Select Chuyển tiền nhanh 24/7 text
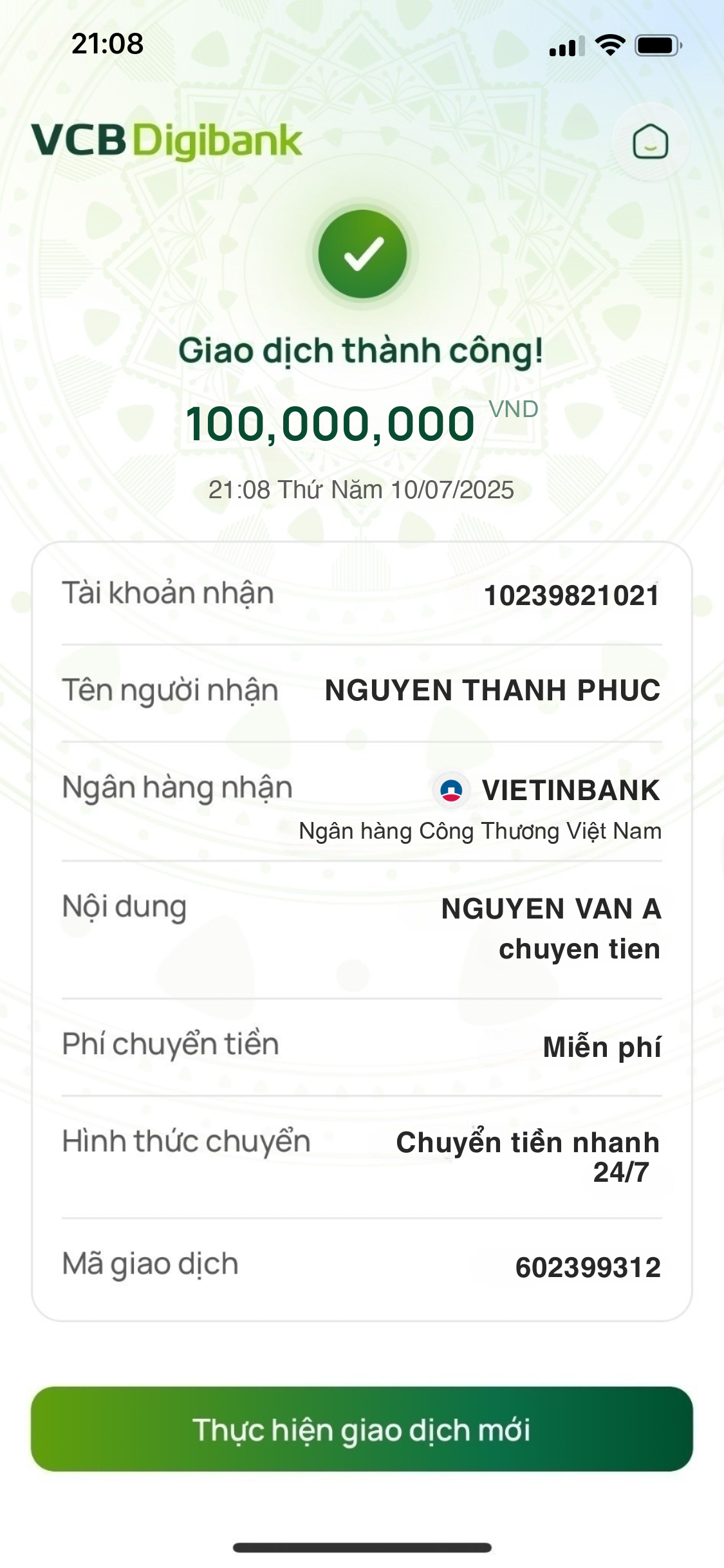This screenshot has height=1568, width=724. pos(527,1155)
